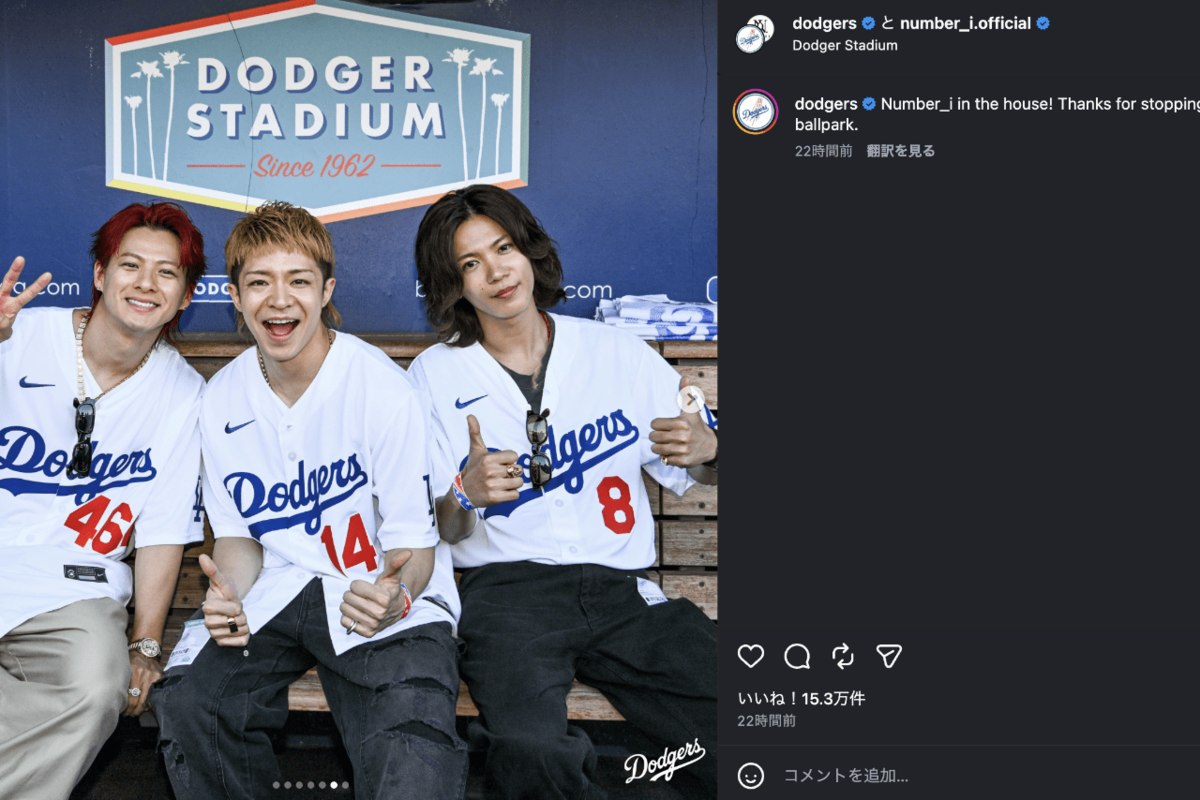Share the post via paper plane icon

coord(889,656)
